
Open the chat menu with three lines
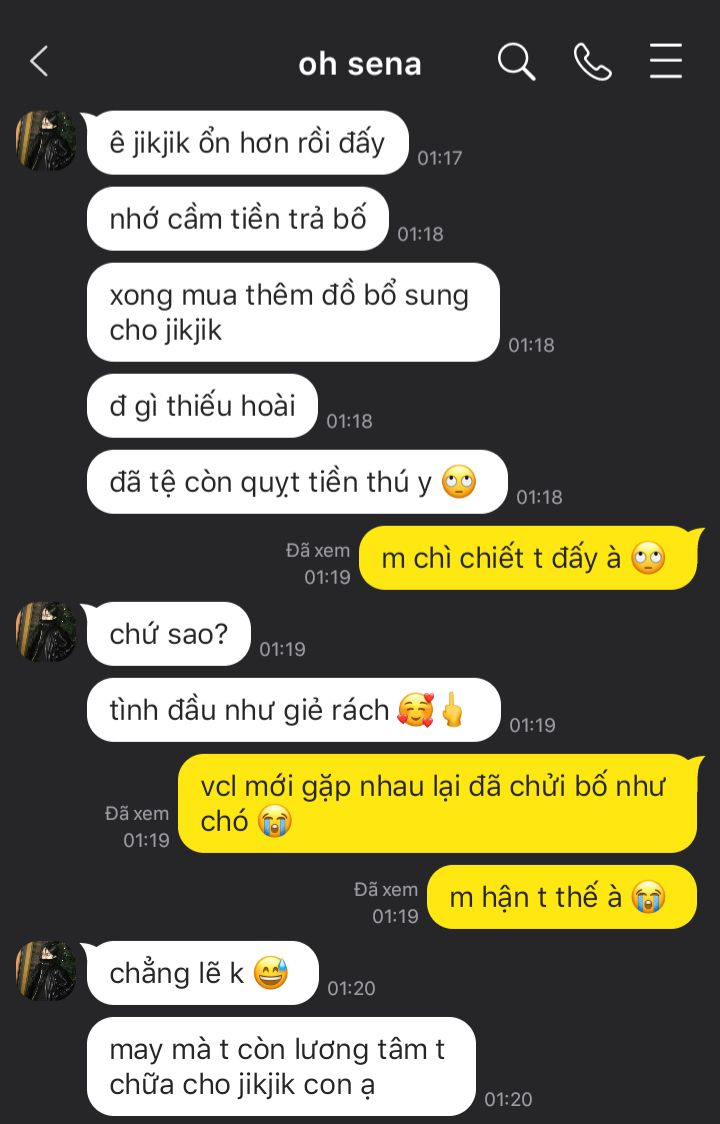pyautogui.click(x=666, y=62)
